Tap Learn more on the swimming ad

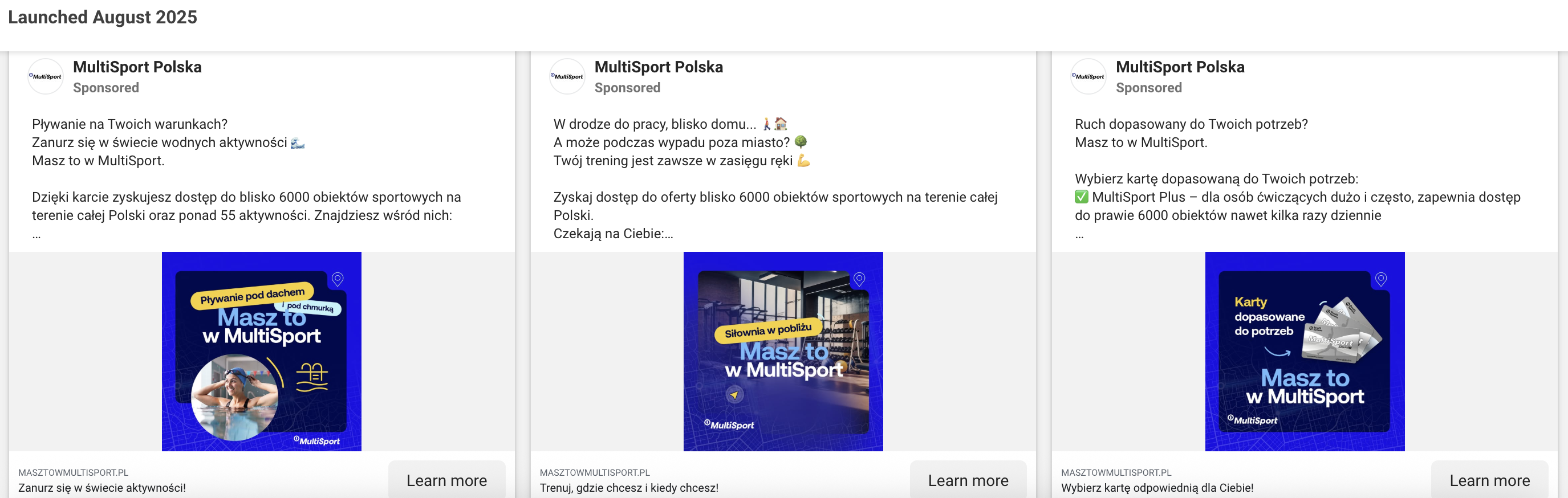pos(446,480)
